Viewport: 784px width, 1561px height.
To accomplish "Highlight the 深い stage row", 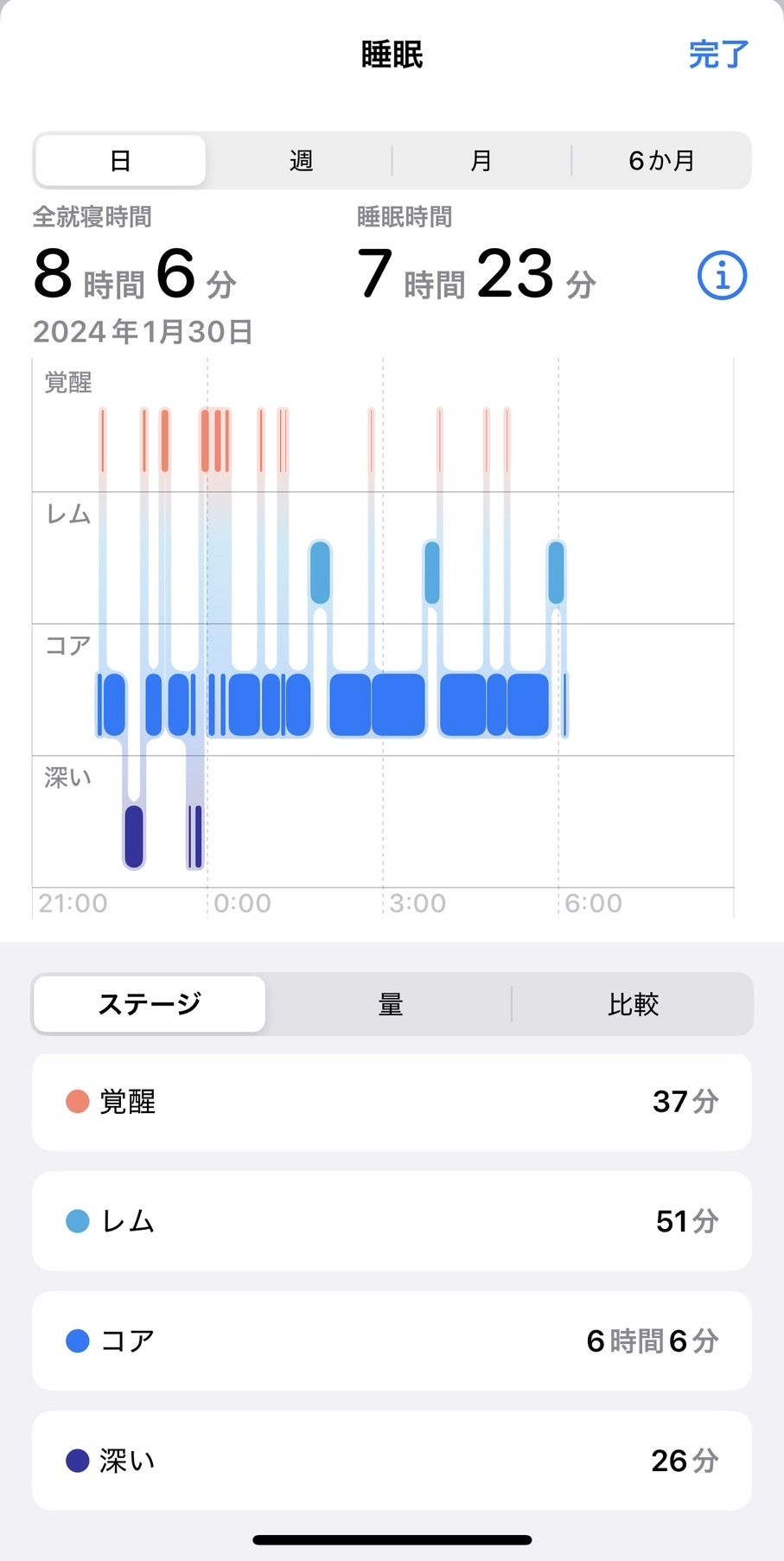I will (x=392, y=1461).
